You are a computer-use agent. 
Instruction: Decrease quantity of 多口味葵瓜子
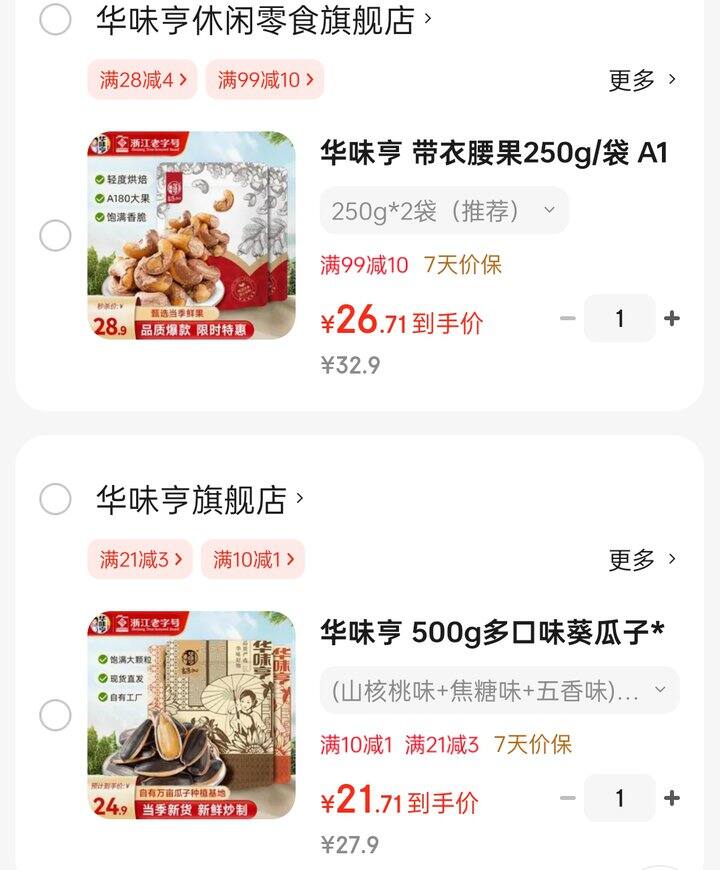[568, 798]
